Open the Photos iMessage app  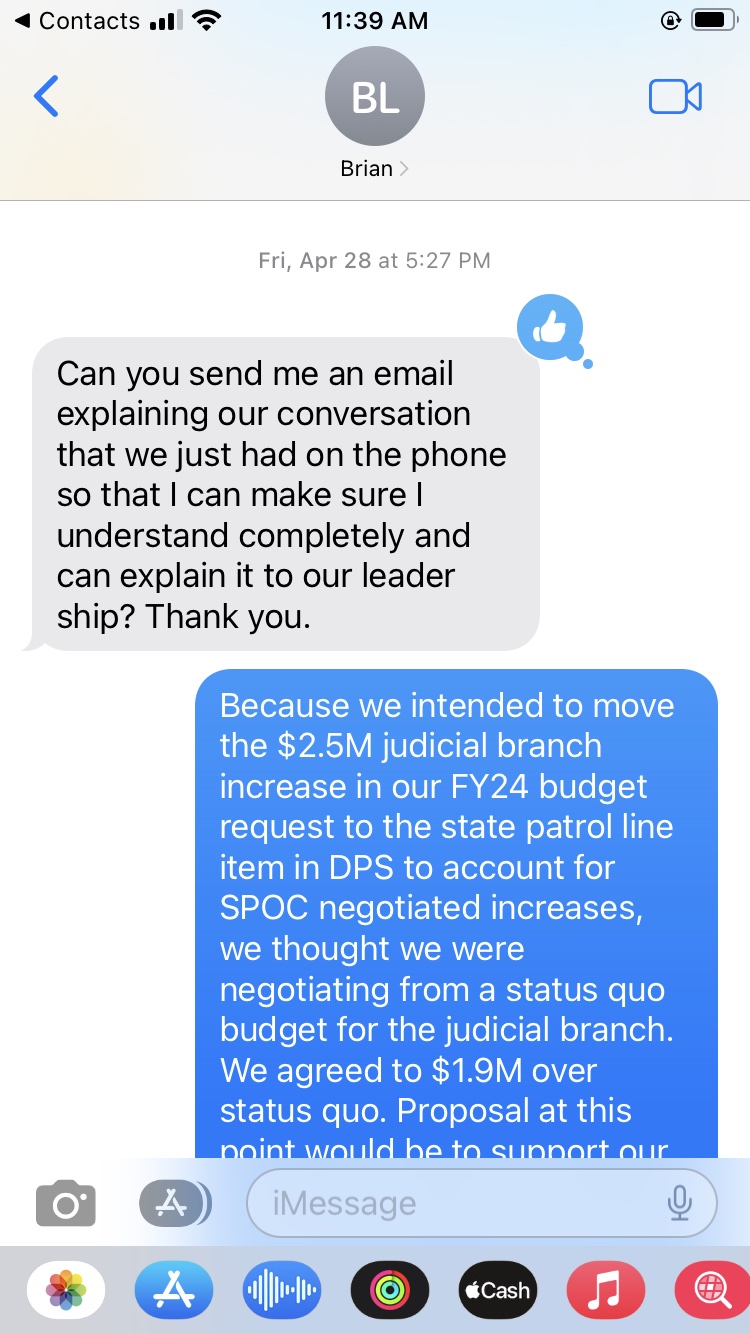[66, 1290]
